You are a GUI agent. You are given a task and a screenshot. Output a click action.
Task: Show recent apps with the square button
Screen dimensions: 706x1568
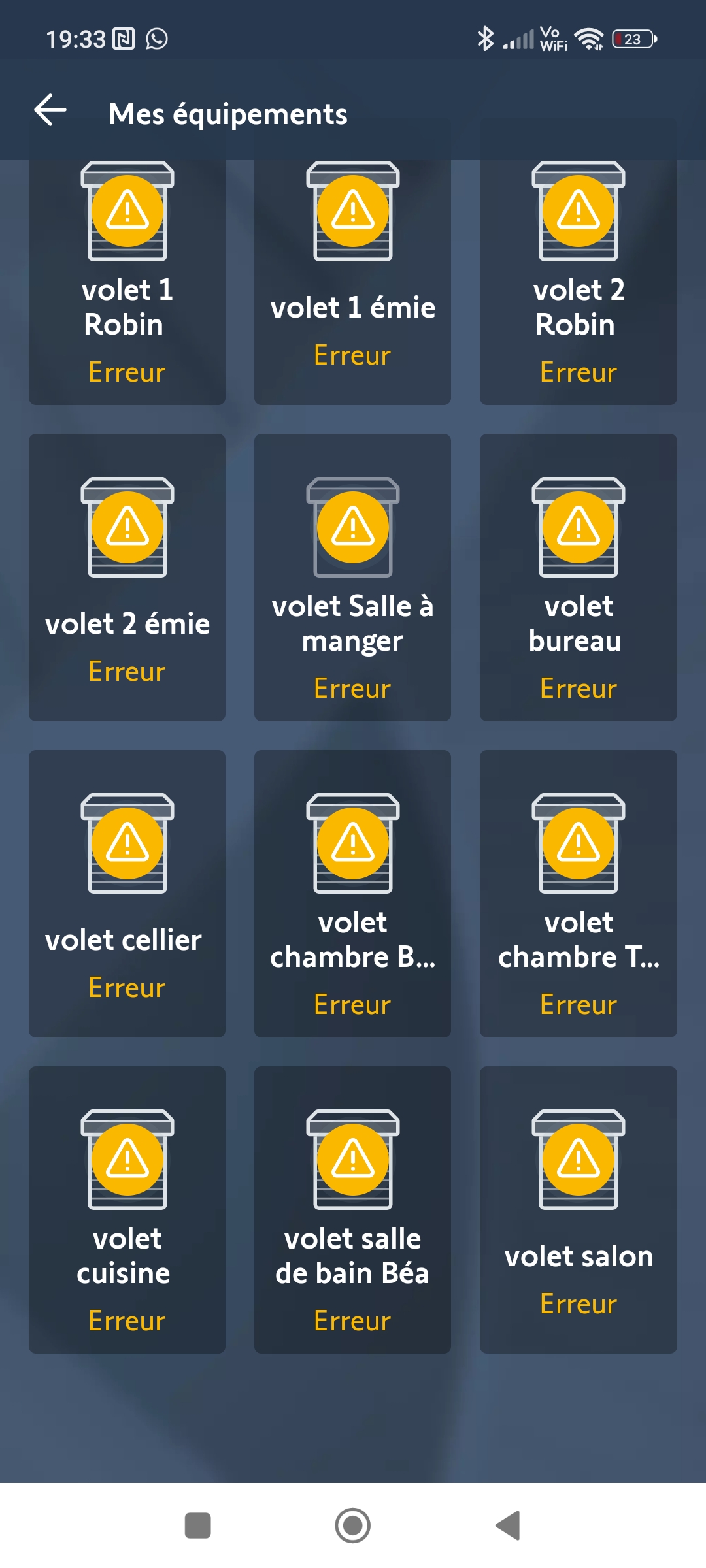[197, 1526]
